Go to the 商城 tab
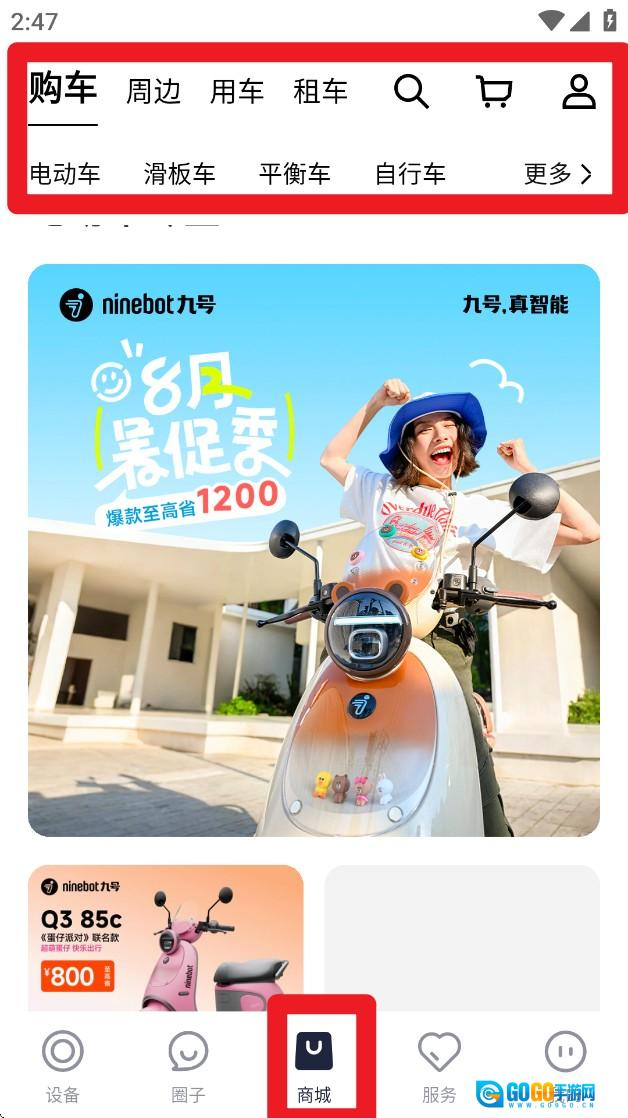The image size is (628, 1118). pyautogui.click(x=314, y=1066)
